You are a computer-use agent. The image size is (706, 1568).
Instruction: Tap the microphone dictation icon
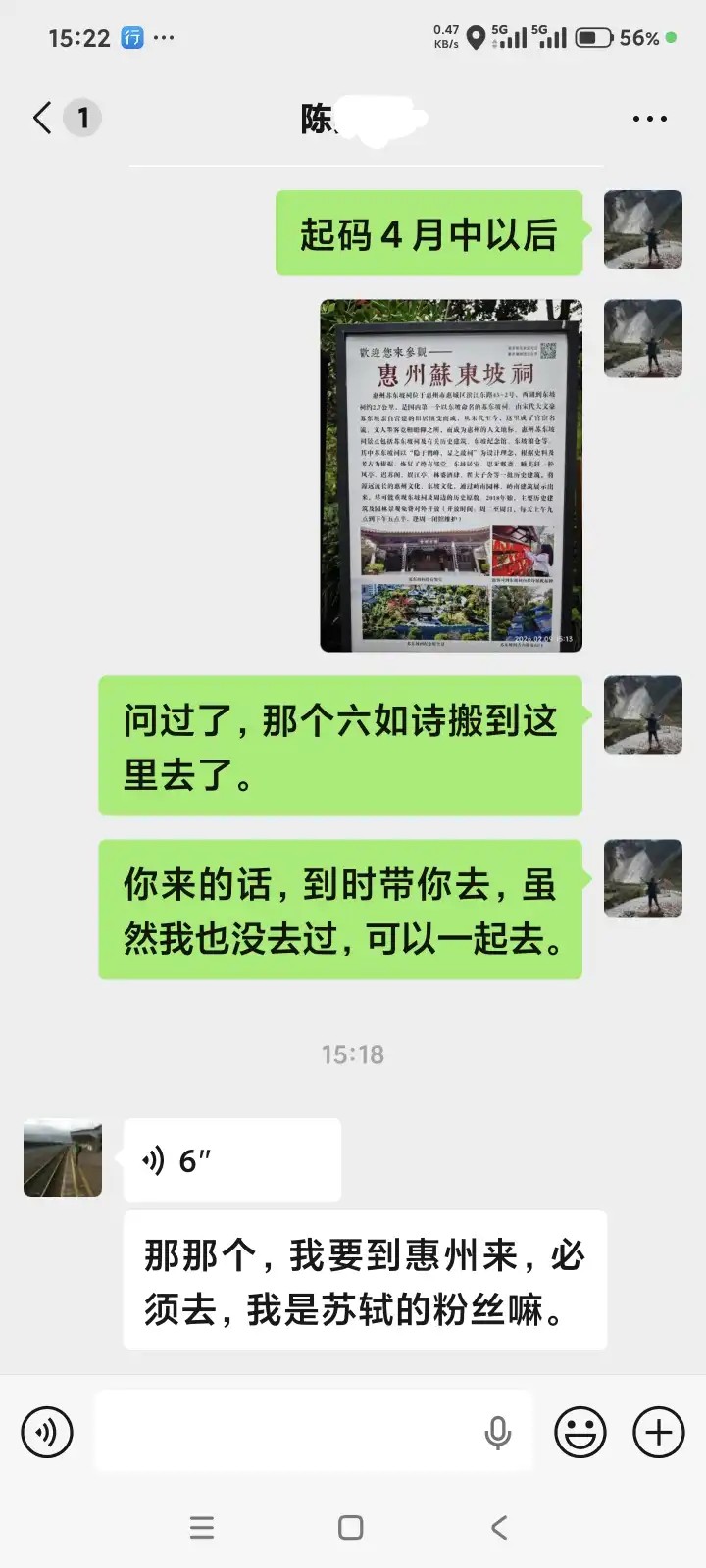(x=498, y=1432)
